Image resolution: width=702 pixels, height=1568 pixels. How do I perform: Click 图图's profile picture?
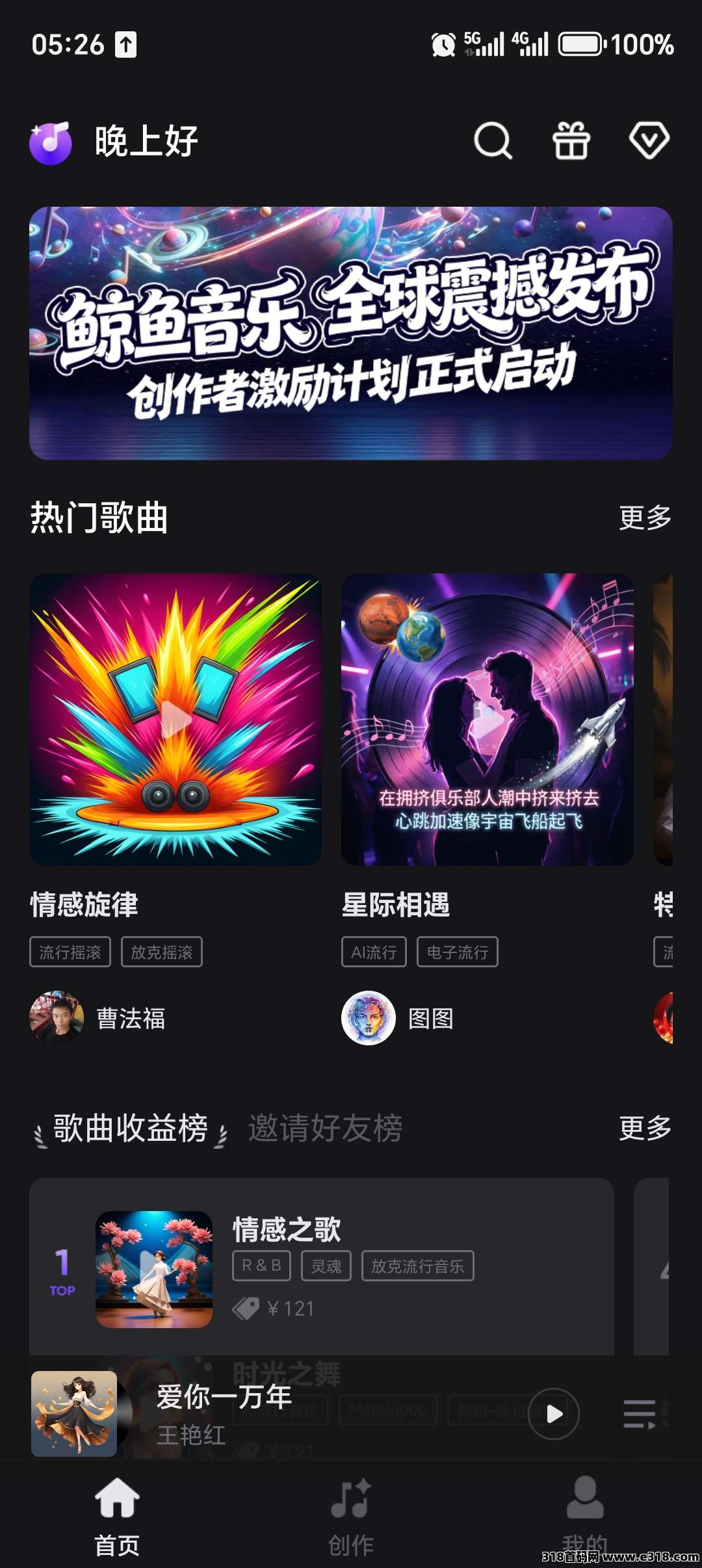[x=368, y=1019]
